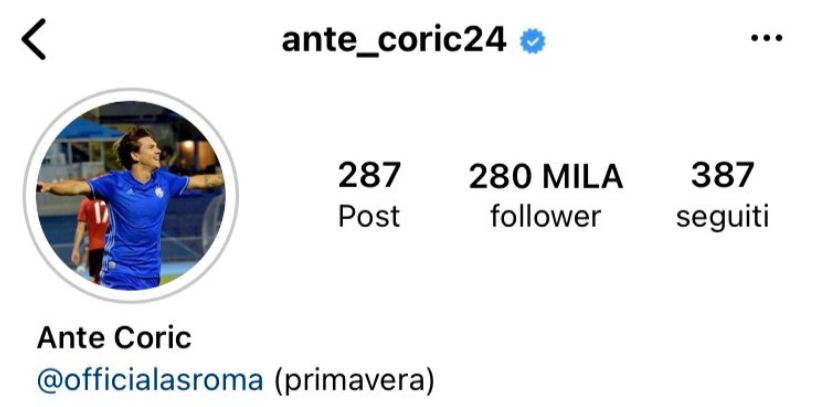Image resolution: width=828 pixels, height=407 pixels.
Task: Go back with the top-left arrow
Action: (34, 39)
